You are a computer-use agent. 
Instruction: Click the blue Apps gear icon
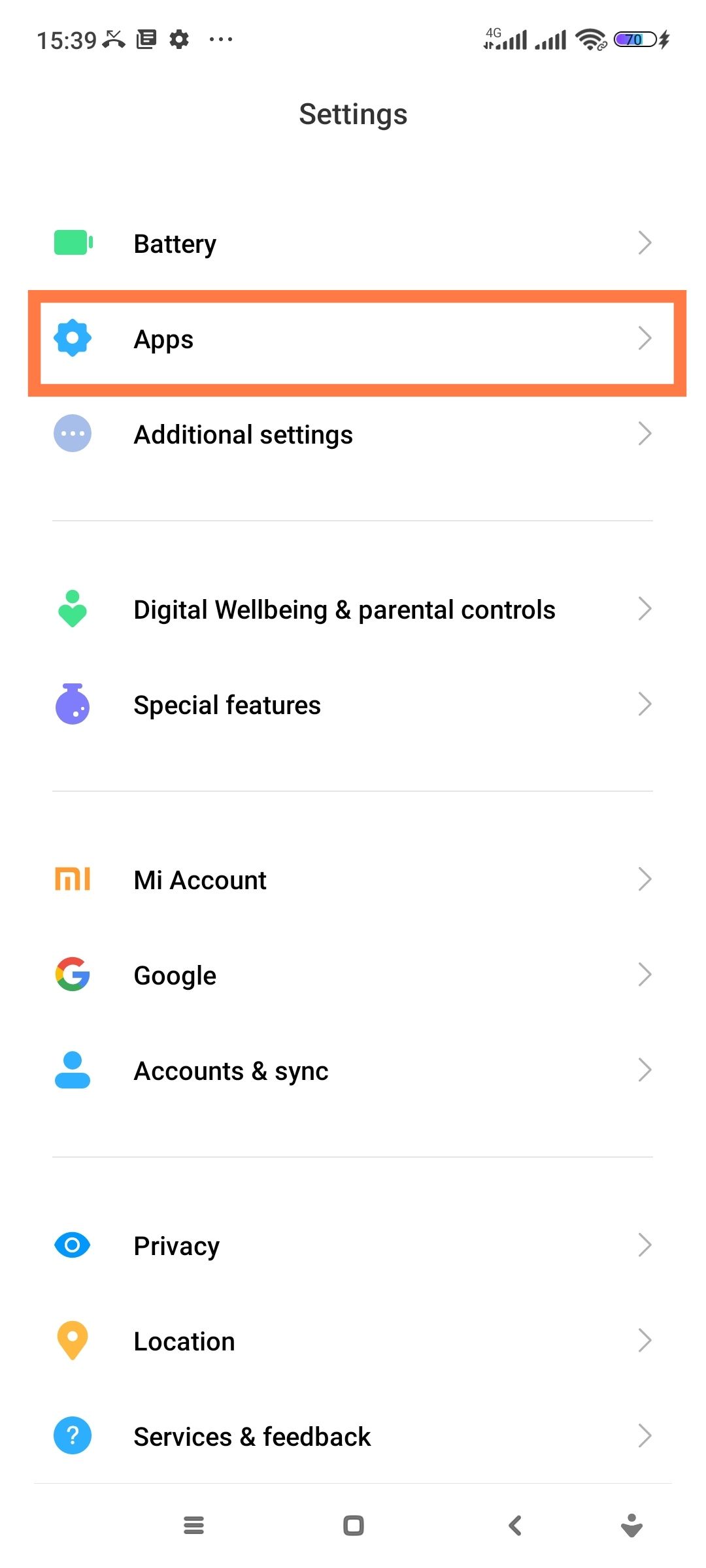(x=72, y=338)
